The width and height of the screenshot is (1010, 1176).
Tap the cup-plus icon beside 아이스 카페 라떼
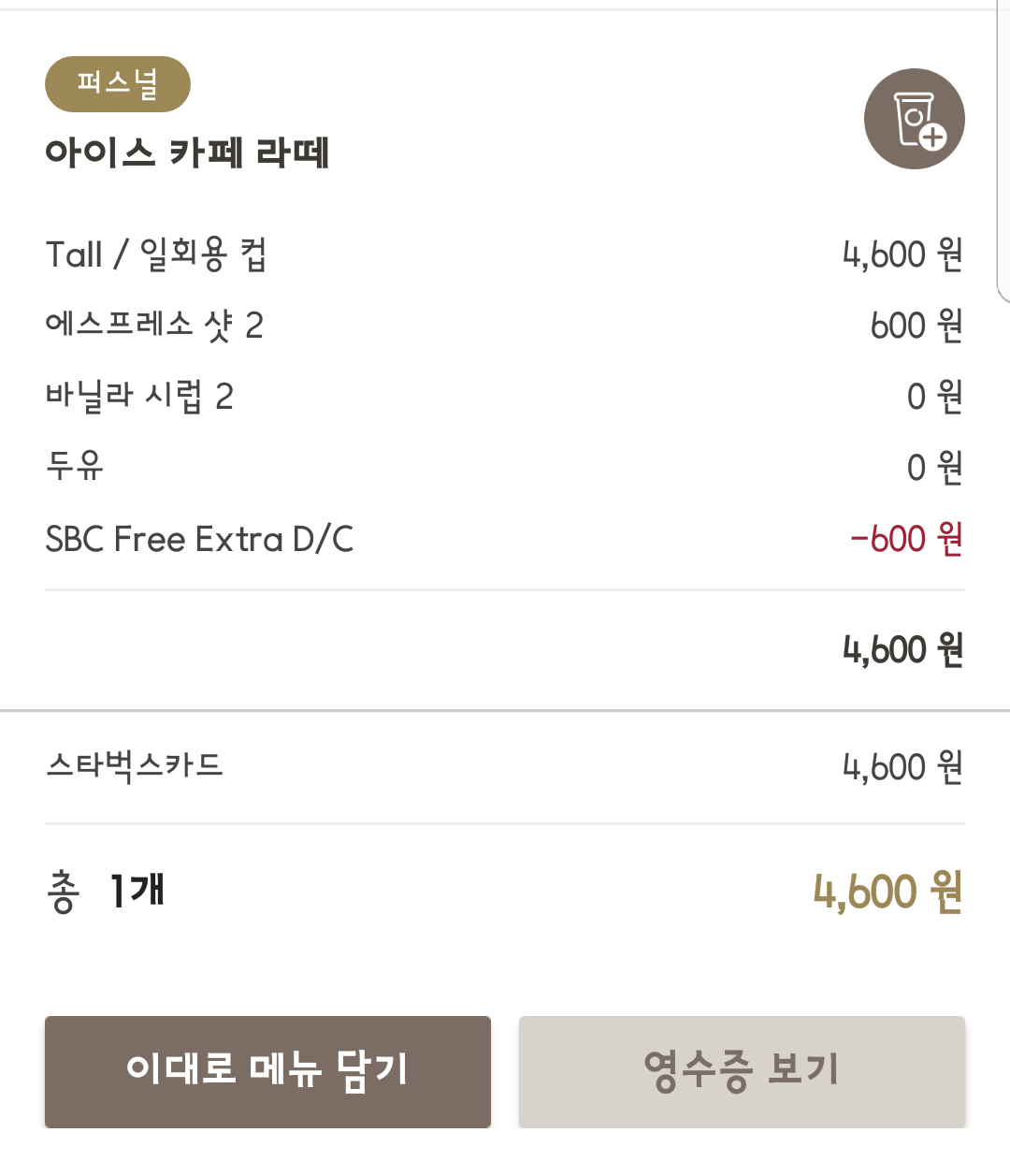(914, 119)
